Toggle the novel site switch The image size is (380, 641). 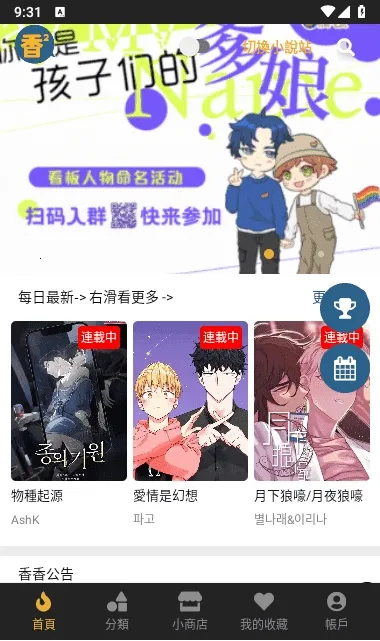point(194,47)
